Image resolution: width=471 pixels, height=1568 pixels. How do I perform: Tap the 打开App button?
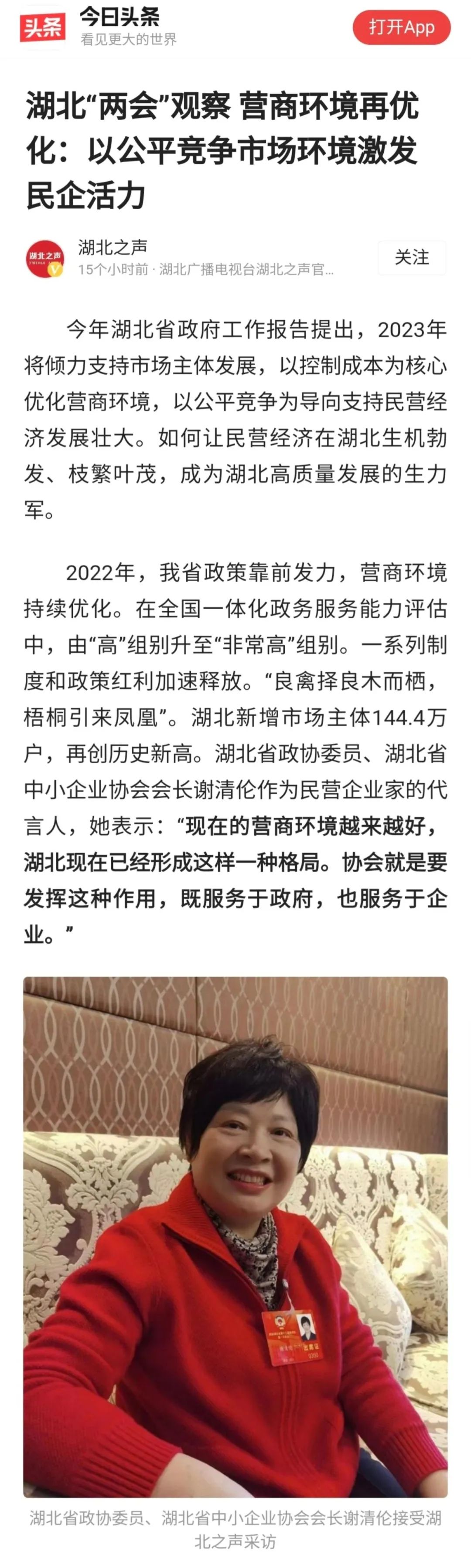[401, 27]
